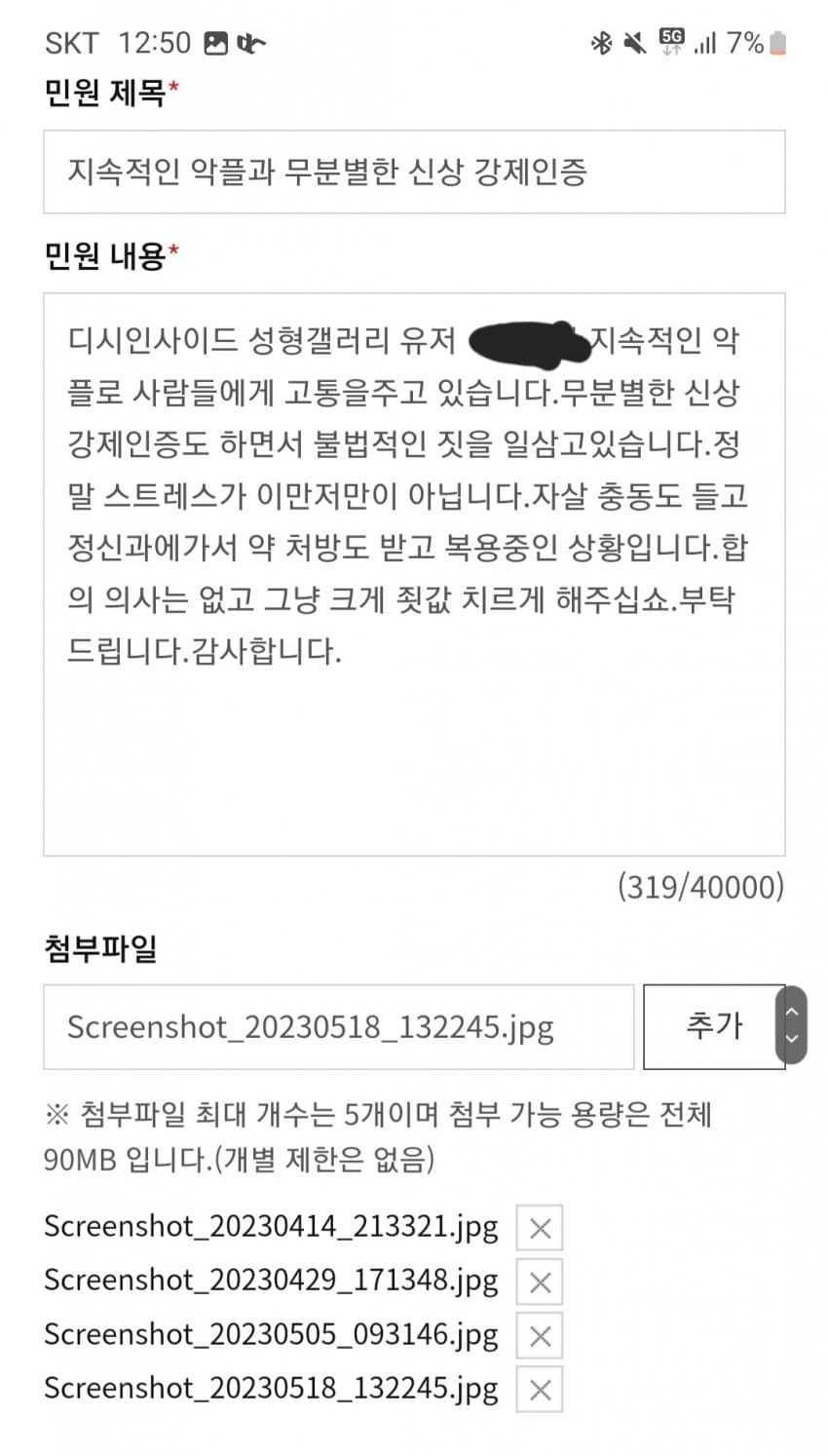The height and width of the screenshot is (1456, 828).
Task: Tap the 민원 내용 text area
Action: [414, 575]
